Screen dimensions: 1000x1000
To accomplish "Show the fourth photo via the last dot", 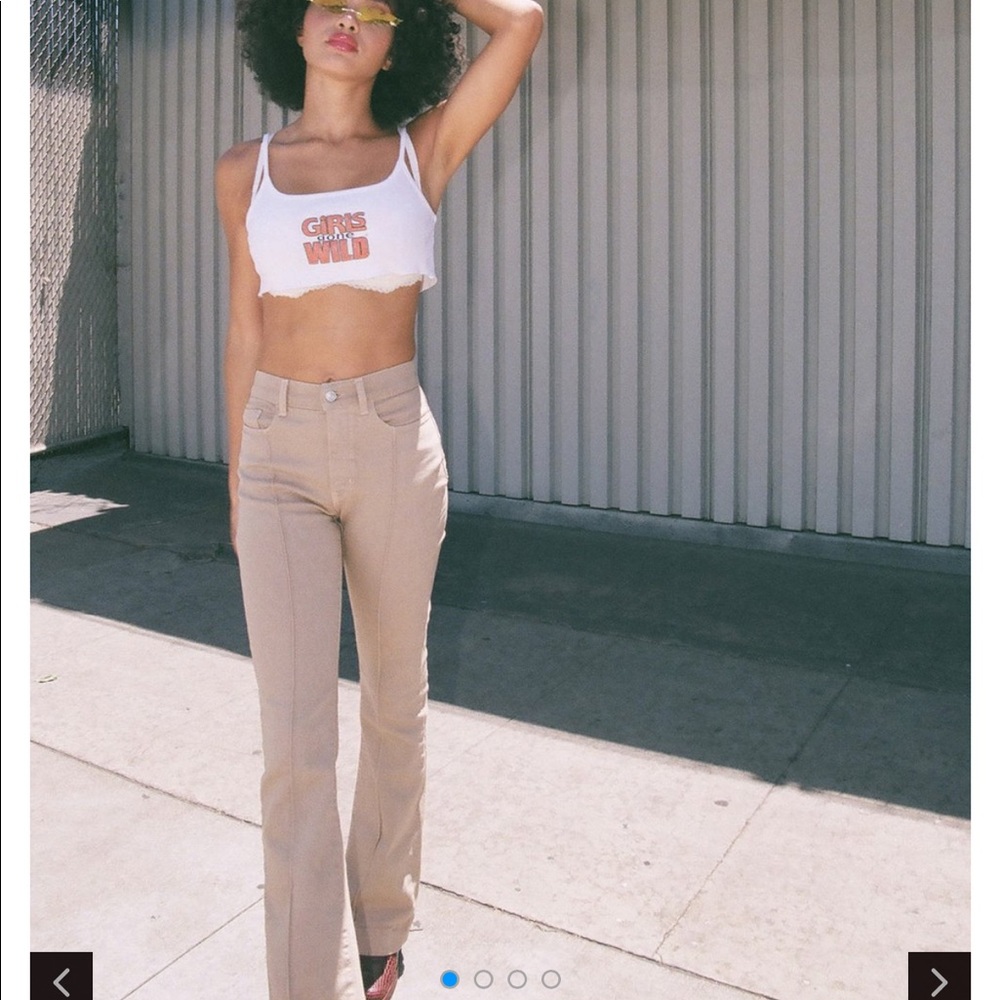I will (x=551, y=979).
